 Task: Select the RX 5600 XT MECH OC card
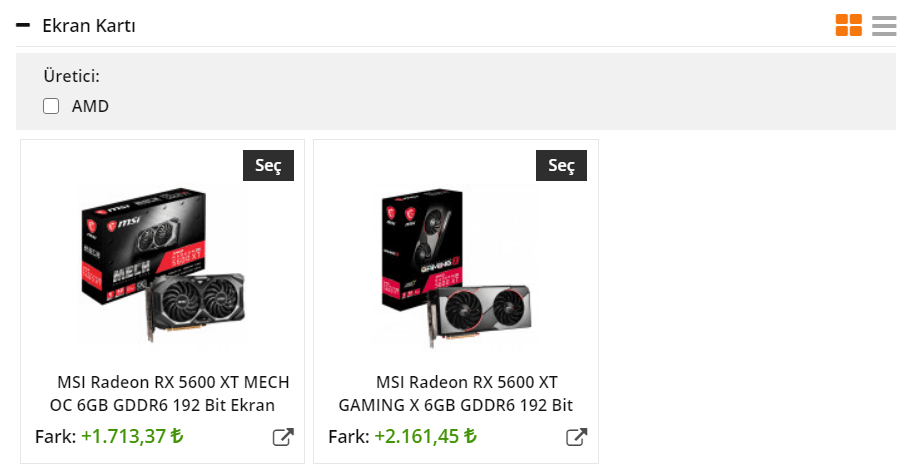point(269,165)
